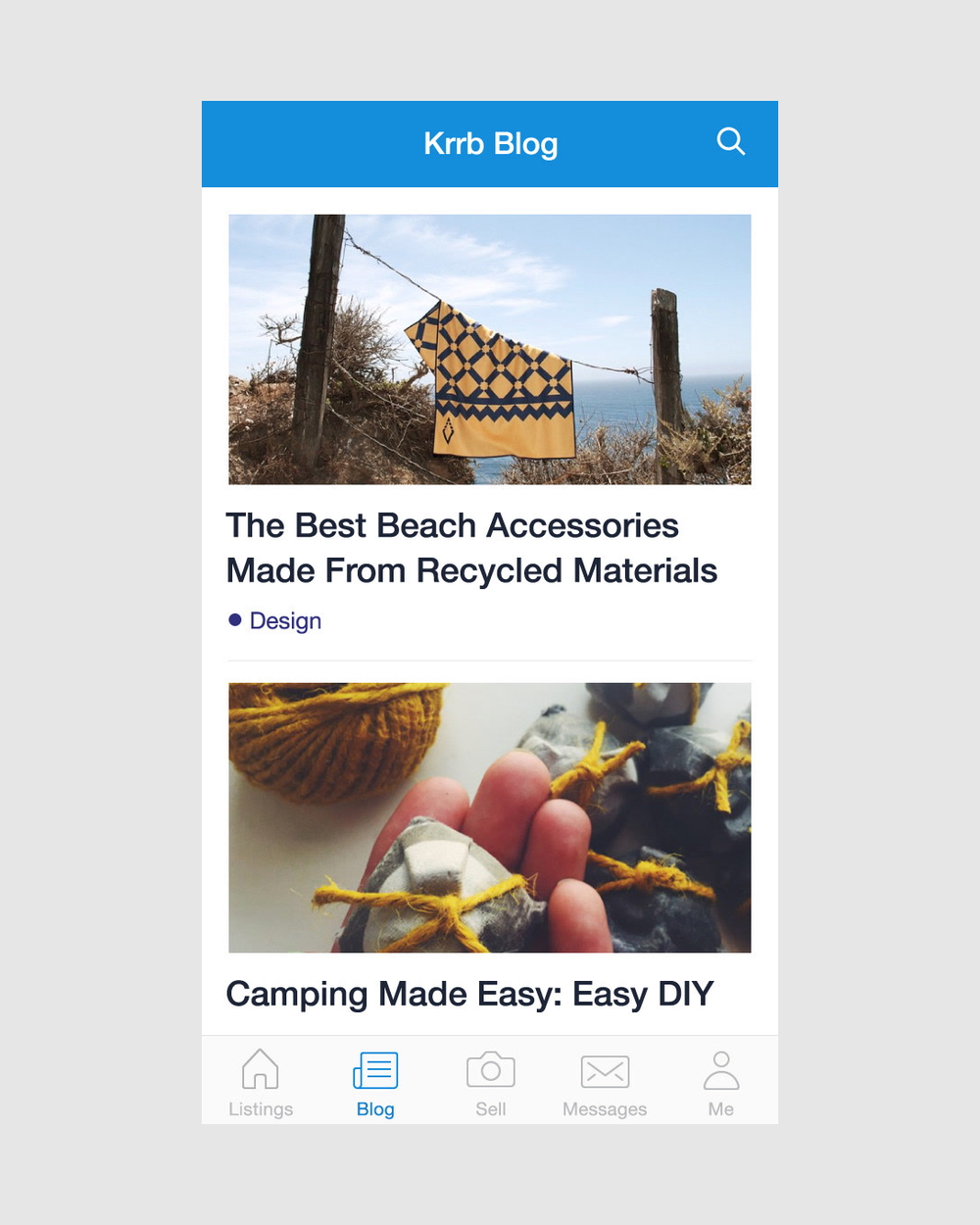Image resolution: width=980 pixels, height=1225 pixels.
Task: Open the Design category link
Action: (x=285, y=620)
